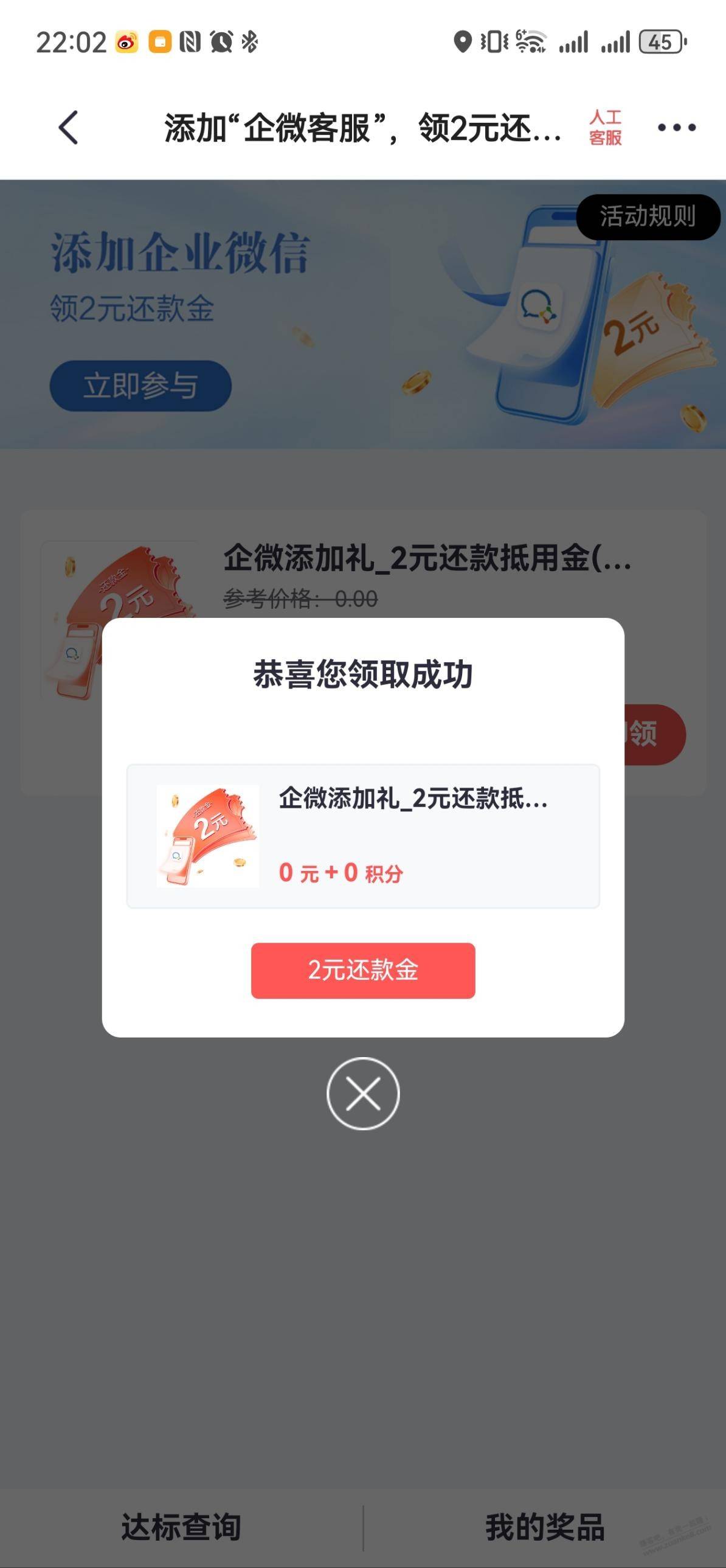726x1568 pixels.
Task: Open 达标查询 at the bottom
Action: pyautogui.click(x=181, y=1527)
